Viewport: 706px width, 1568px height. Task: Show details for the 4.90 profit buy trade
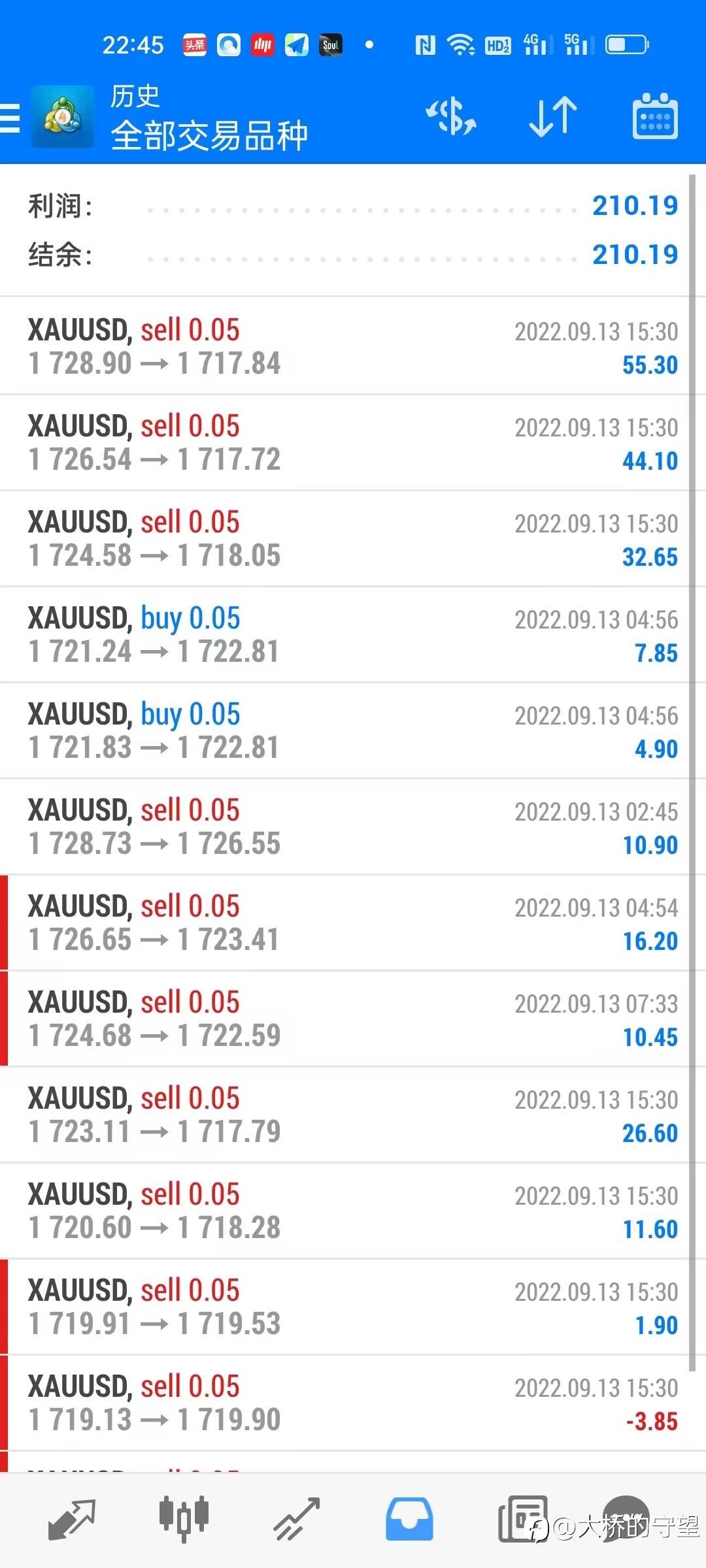(353, 730)
